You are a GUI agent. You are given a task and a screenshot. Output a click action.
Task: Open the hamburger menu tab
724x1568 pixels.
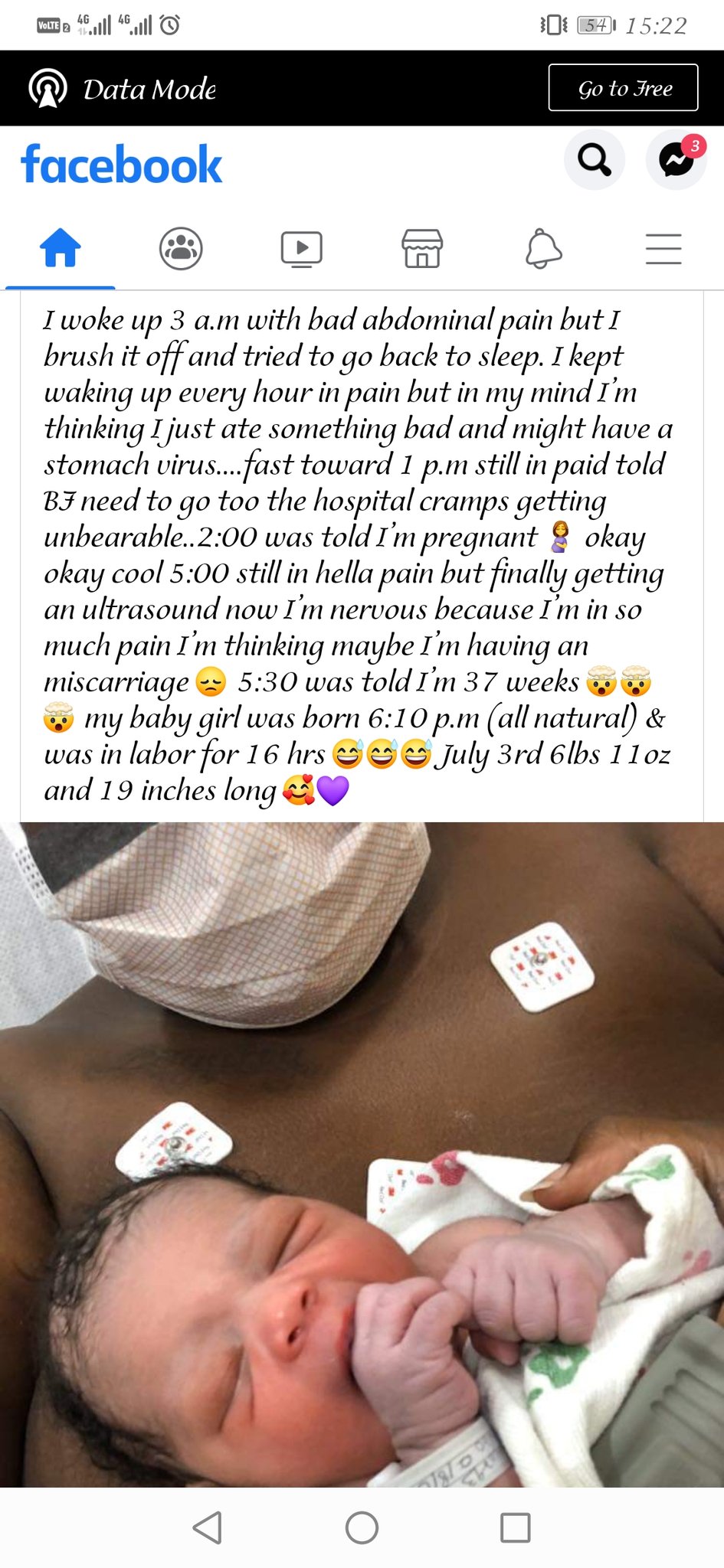[x=663, y=249]
